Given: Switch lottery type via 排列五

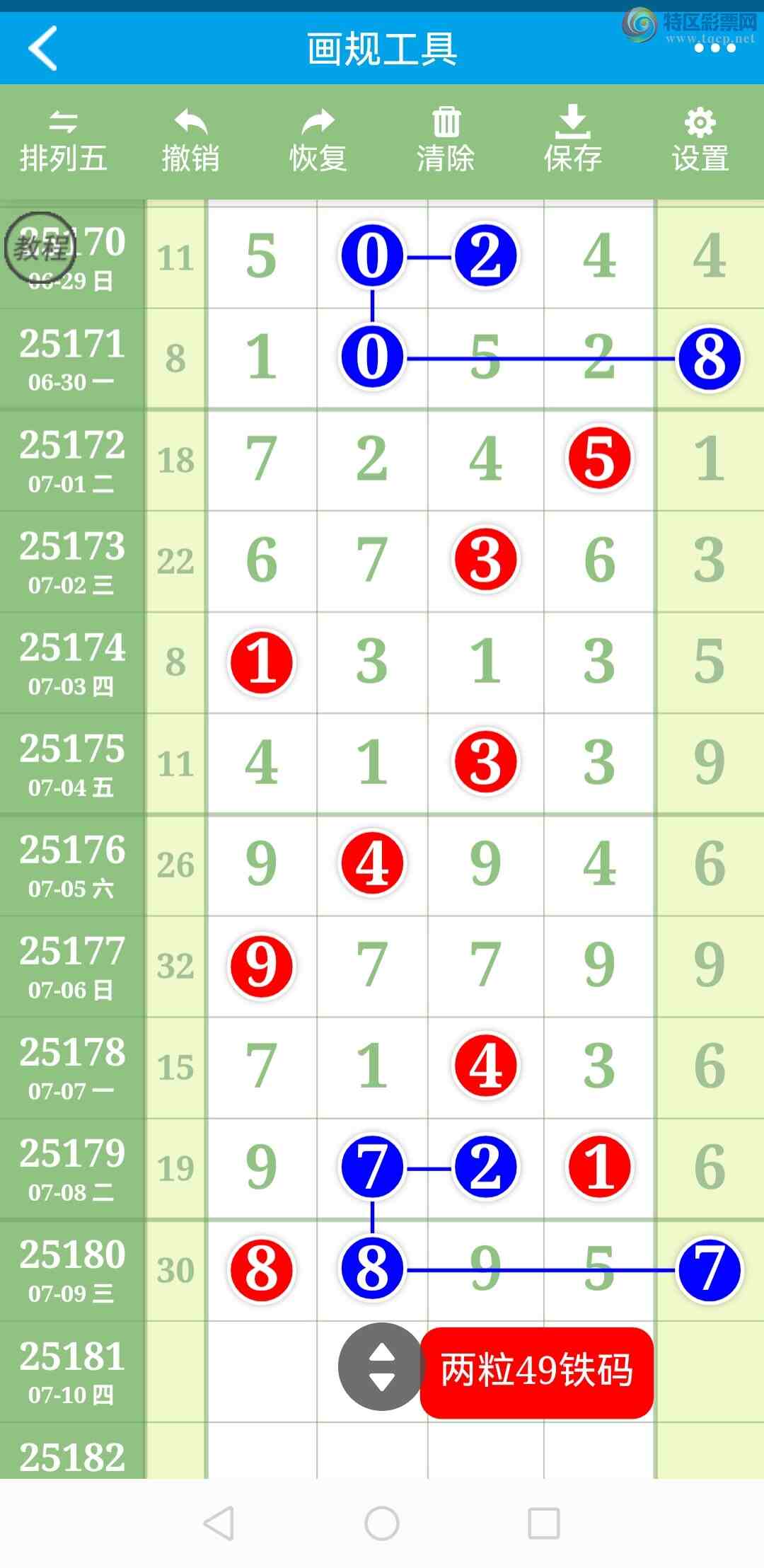Looking at the screenshot, I should coord(63,142).
